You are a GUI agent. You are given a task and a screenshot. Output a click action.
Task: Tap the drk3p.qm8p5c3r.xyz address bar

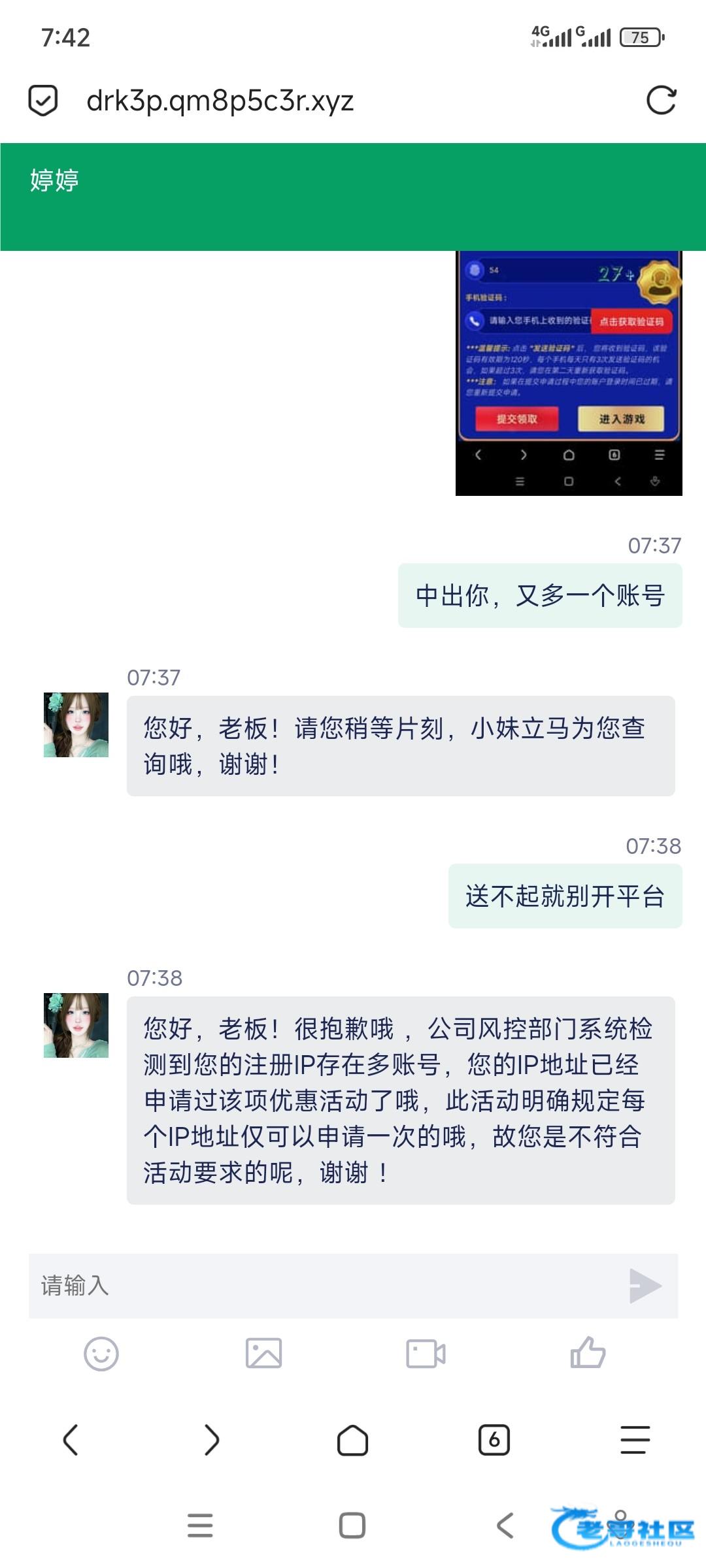[x=220, y=101]
